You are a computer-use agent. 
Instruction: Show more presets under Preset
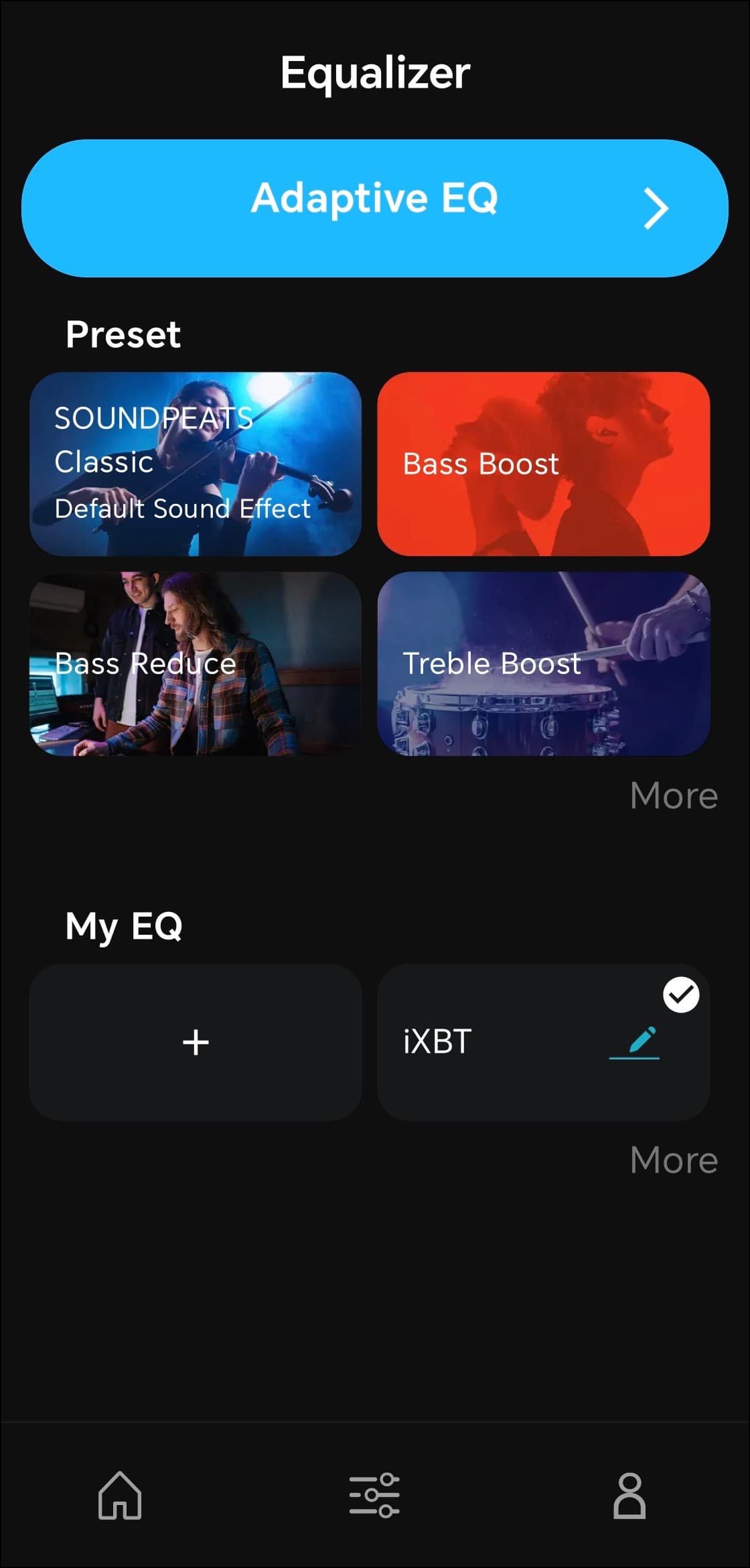pyautogui.click(x=673, y=795)
